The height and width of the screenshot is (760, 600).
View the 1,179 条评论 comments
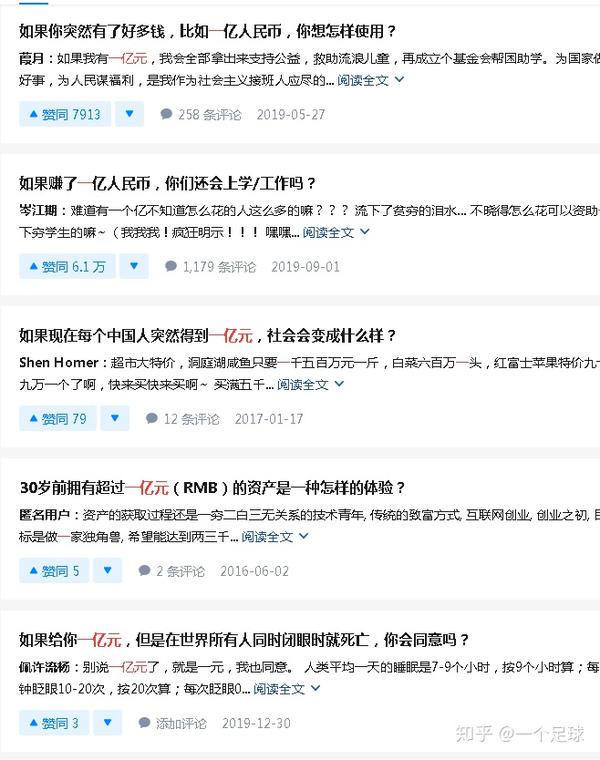pos(210,267)
